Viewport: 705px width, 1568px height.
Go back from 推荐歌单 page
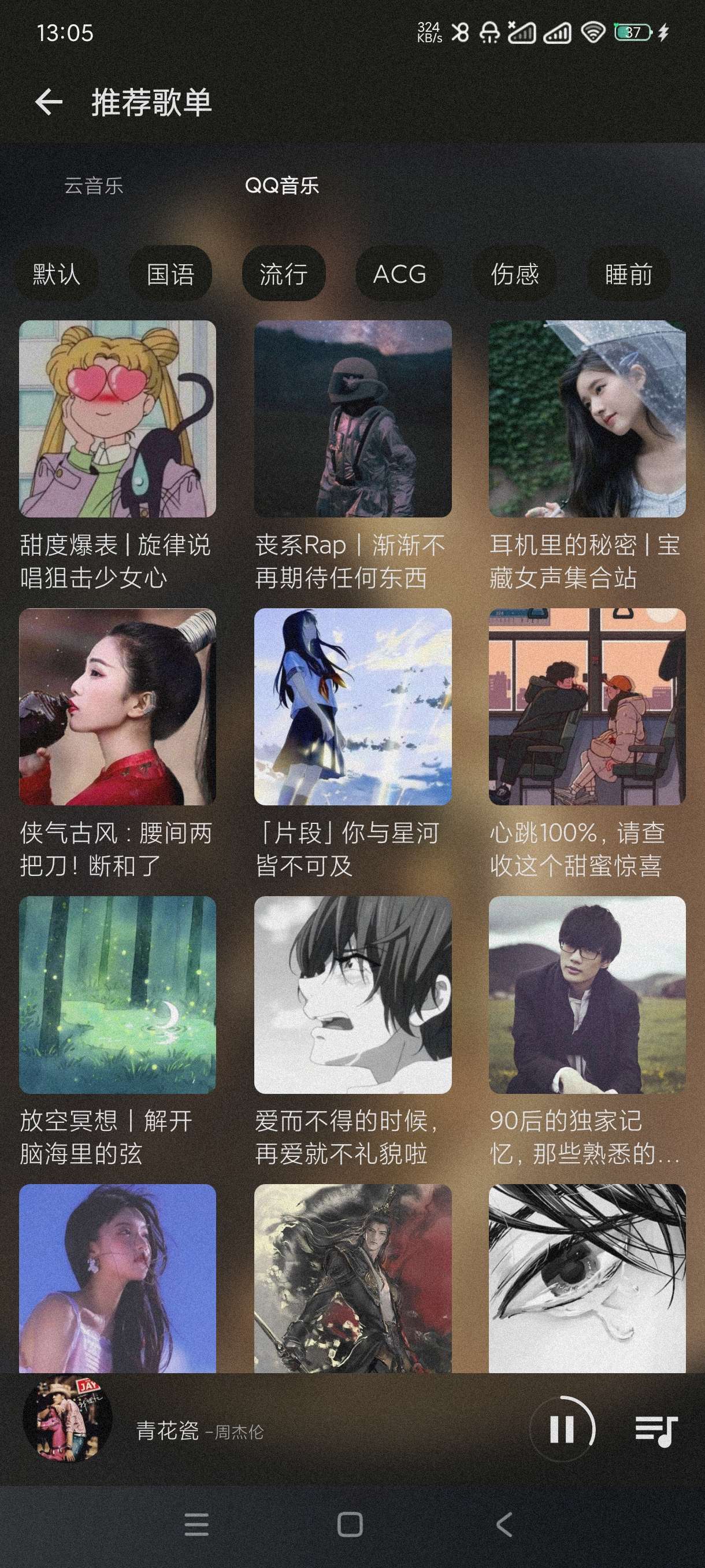[x=49, y=102]
